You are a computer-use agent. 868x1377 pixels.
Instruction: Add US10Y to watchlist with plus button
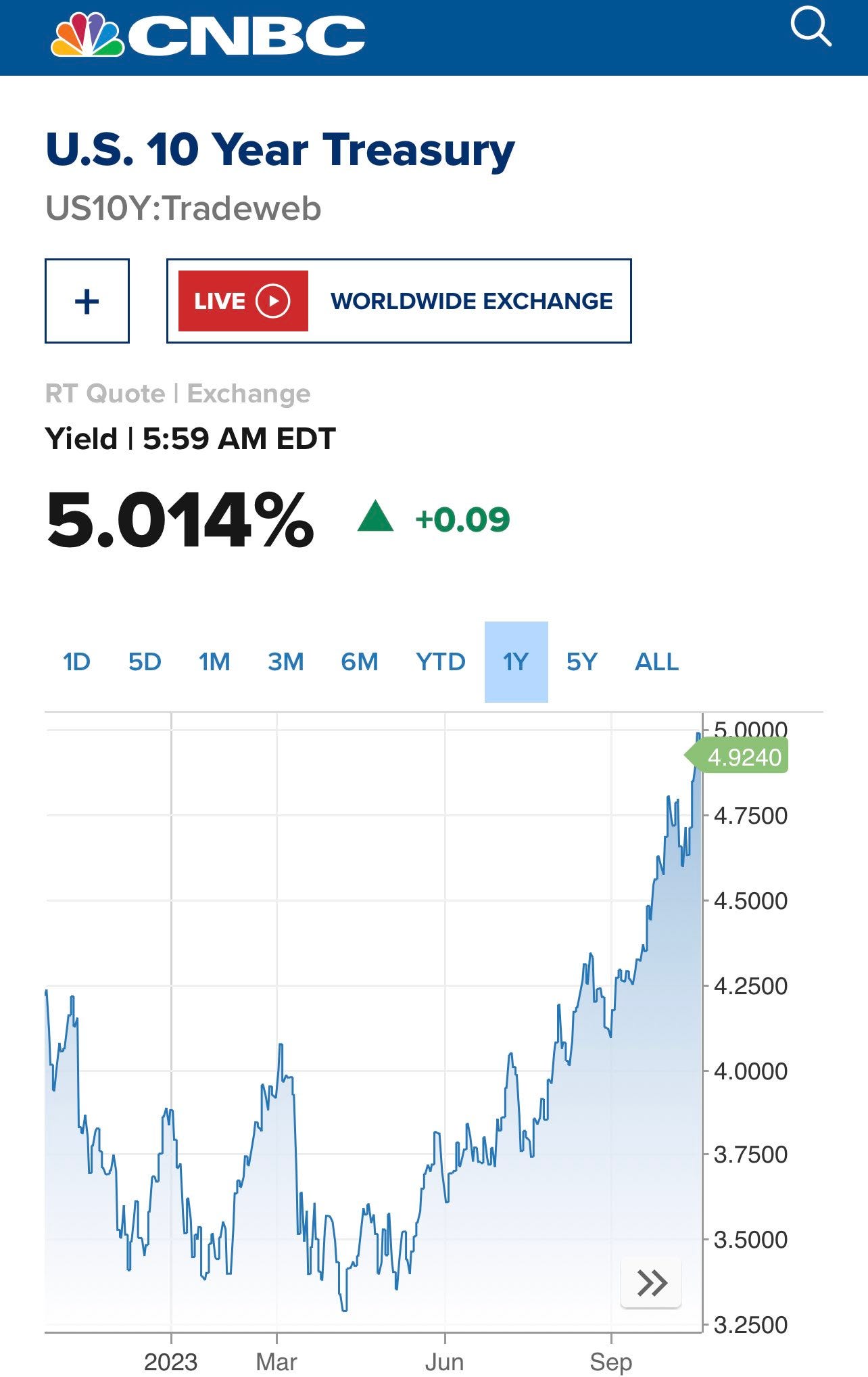87,301
